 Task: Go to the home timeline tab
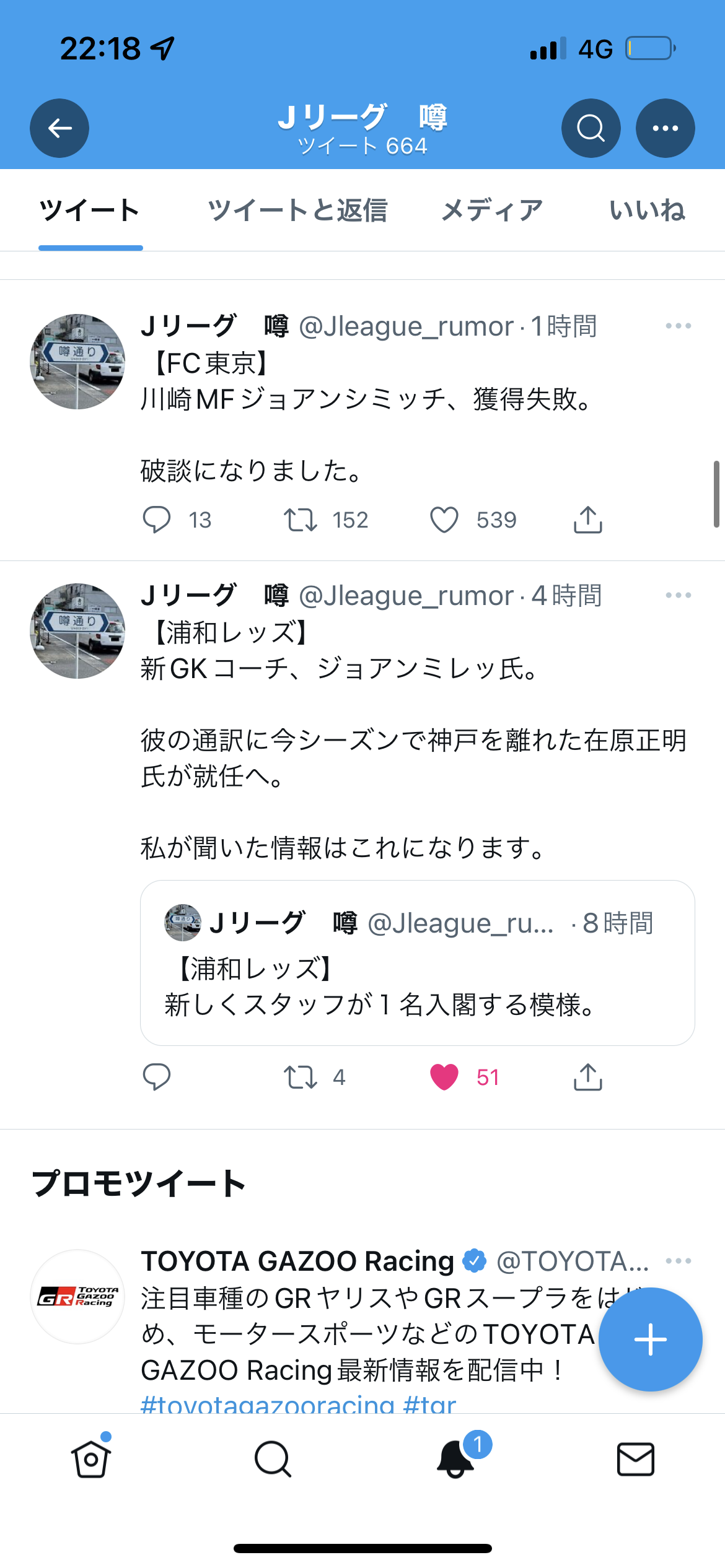91,1459
